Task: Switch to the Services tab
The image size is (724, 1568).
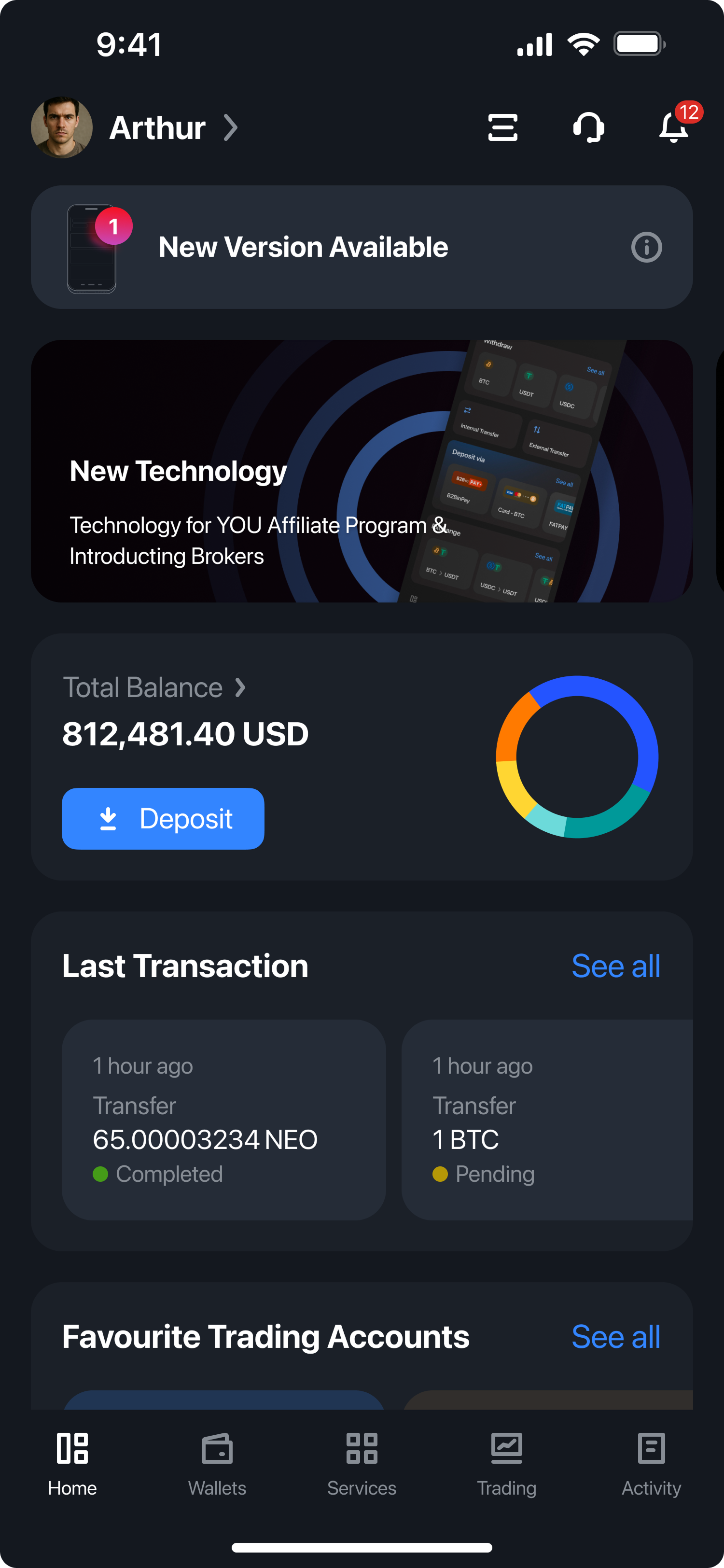Action: (362, 1464)
